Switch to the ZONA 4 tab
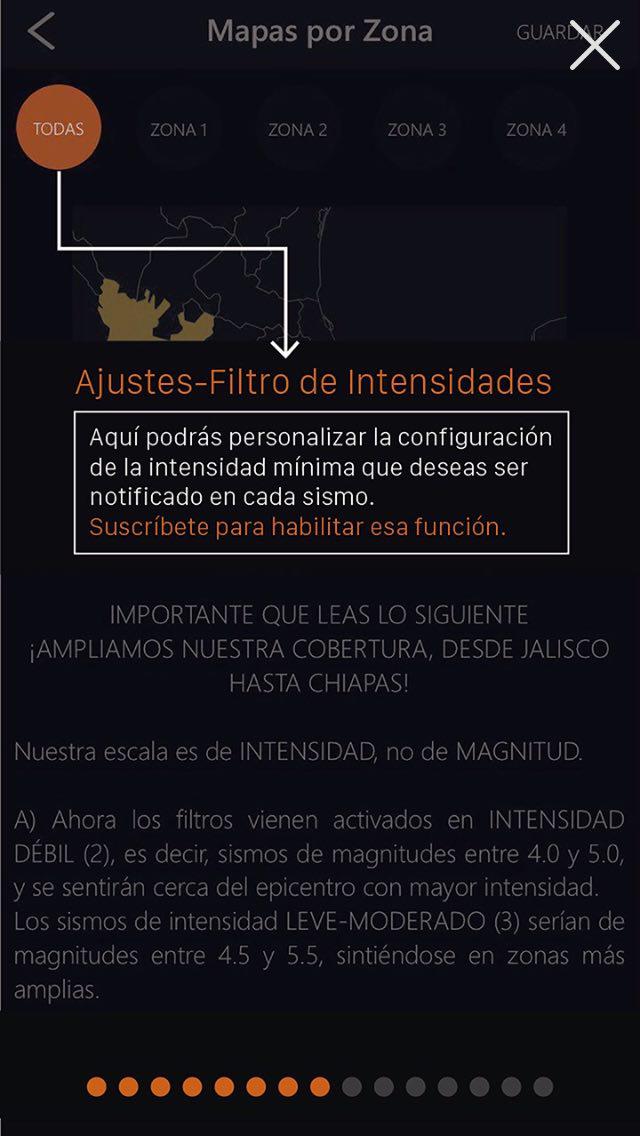The width and height of the screenshot is (640, 1136). click(536, 130)
